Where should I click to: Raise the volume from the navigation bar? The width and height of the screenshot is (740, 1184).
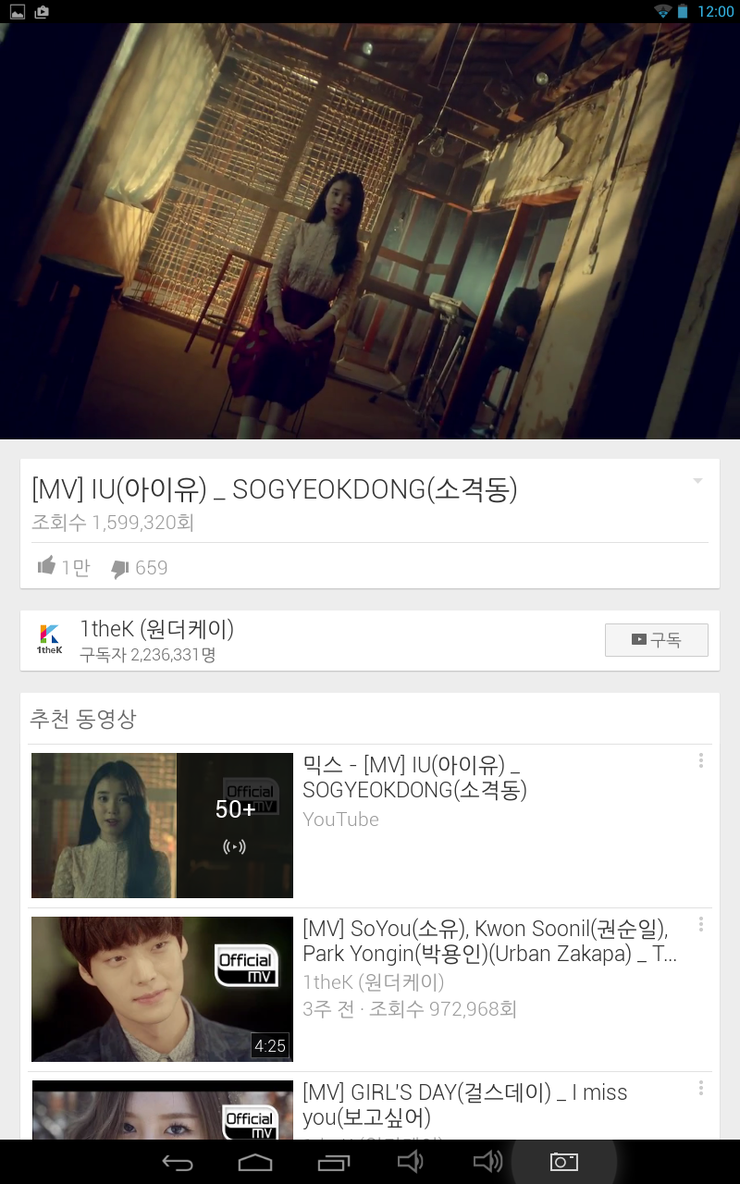point(487,1162)
